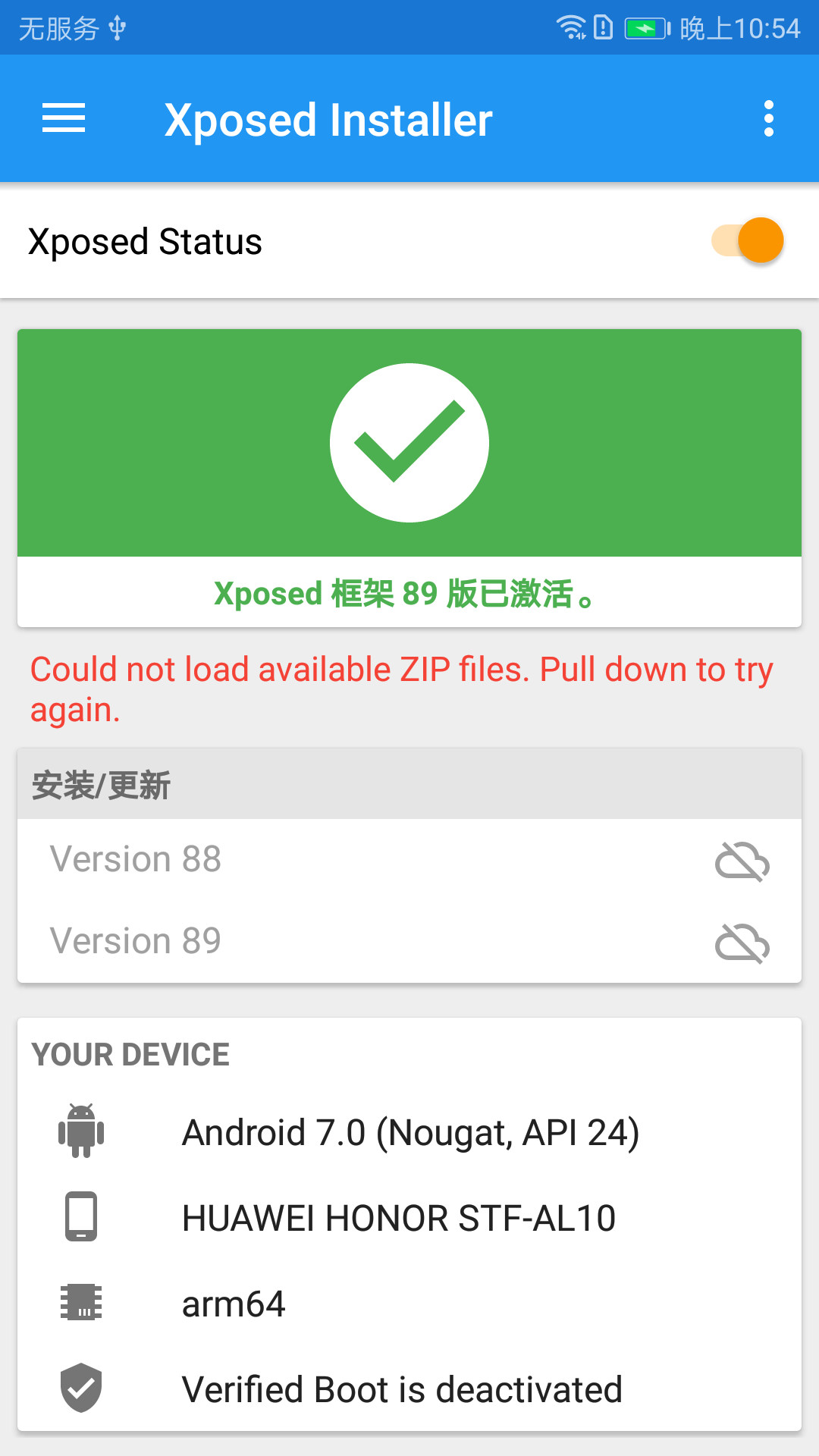
Task: Select Version 89 for install
Action: (x=409, y=942)
